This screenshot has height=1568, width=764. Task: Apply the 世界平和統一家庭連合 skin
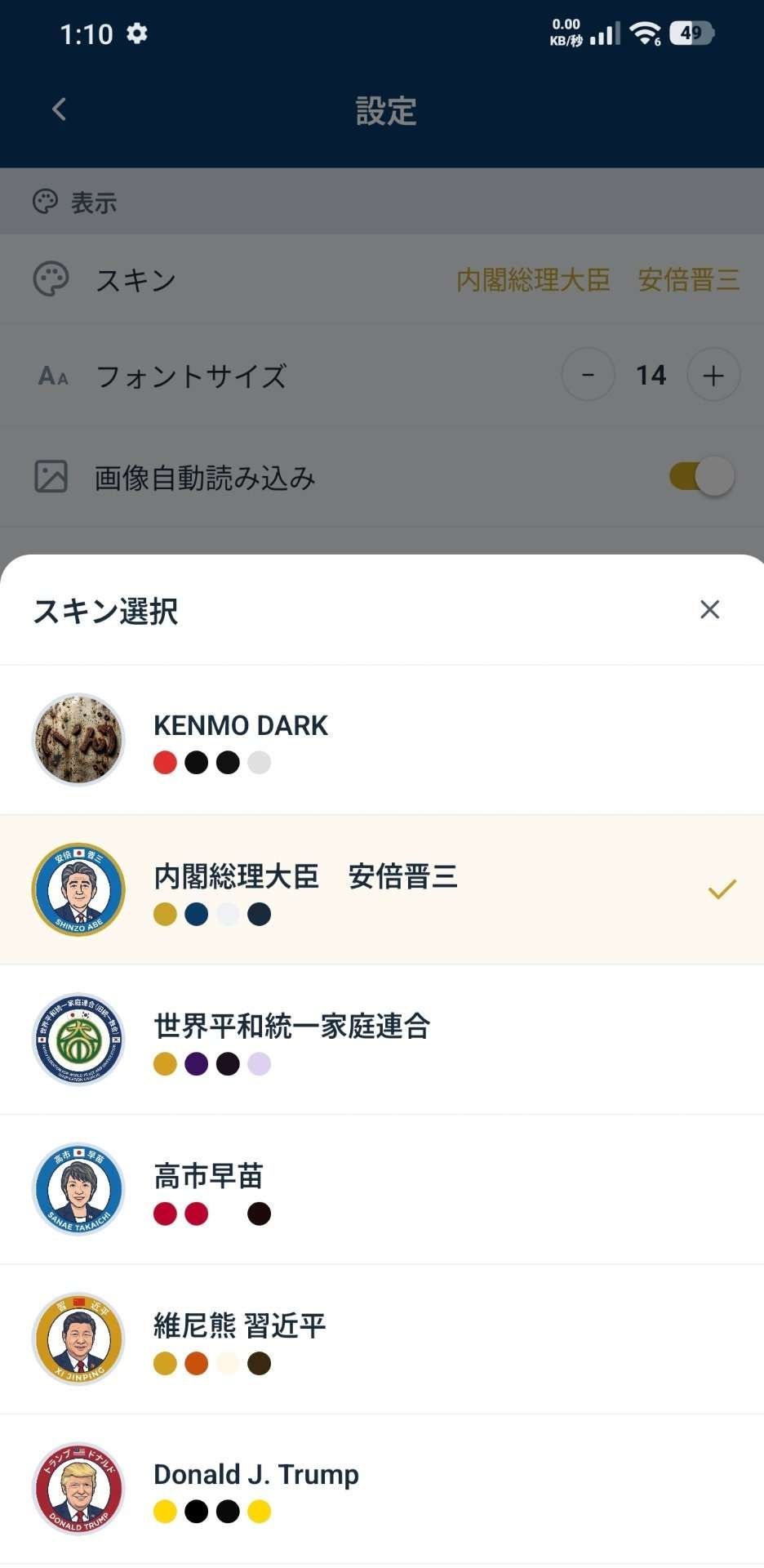381,1040
